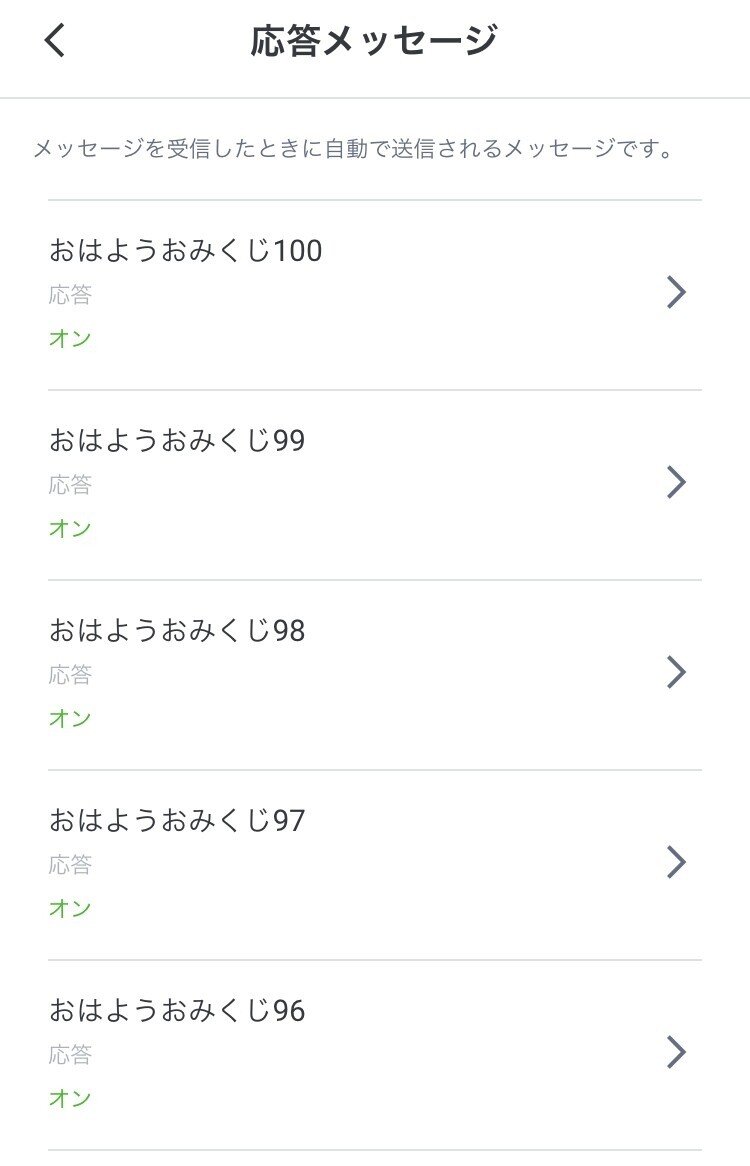
Task: Select the おはようおみくじ97 message entry
Action: (x=178, y=820)
